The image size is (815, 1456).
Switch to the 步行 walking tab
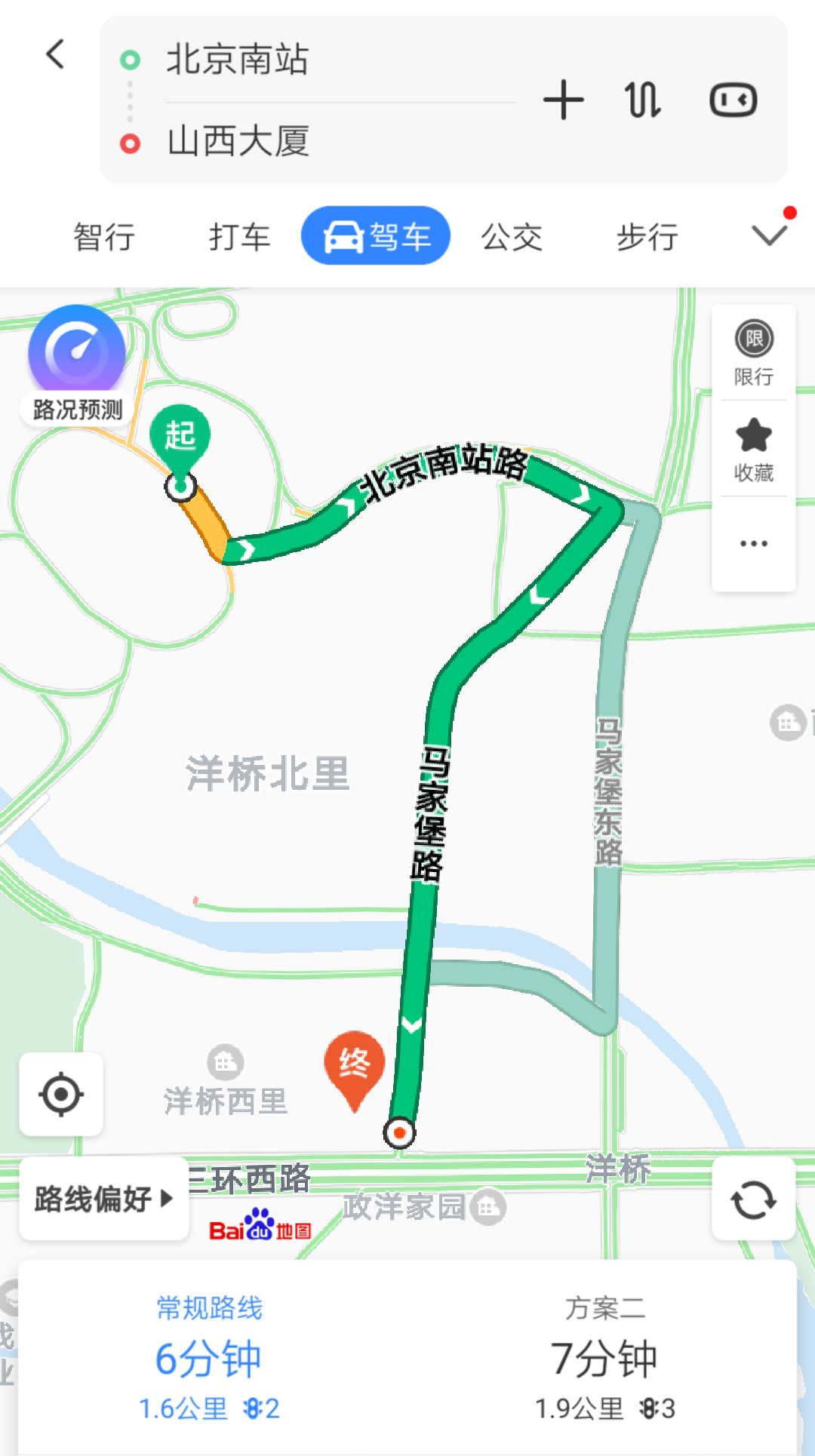pos(645,235)
